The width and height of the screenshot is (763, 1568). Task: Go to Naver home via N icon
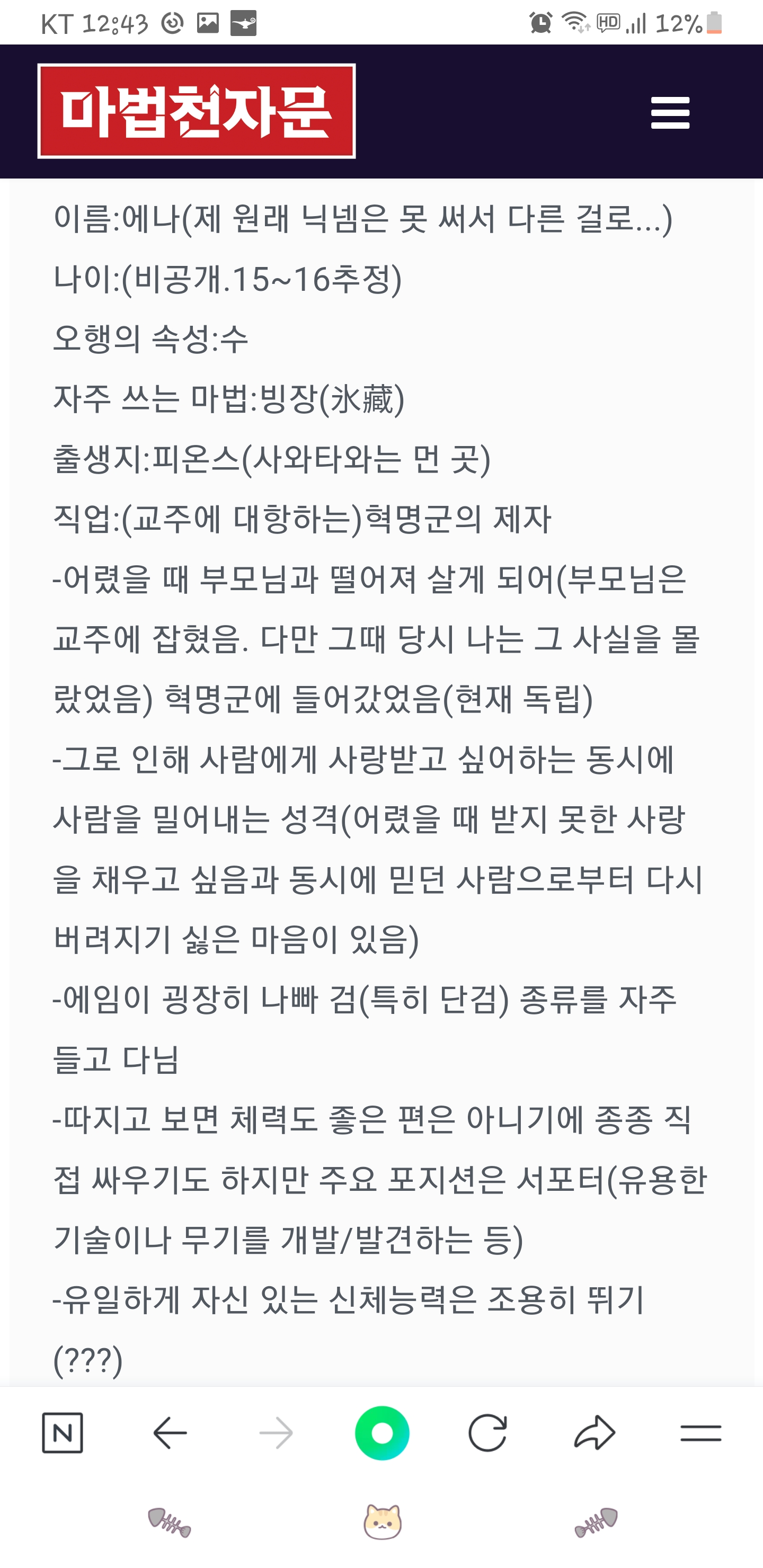pos(62,1433)
